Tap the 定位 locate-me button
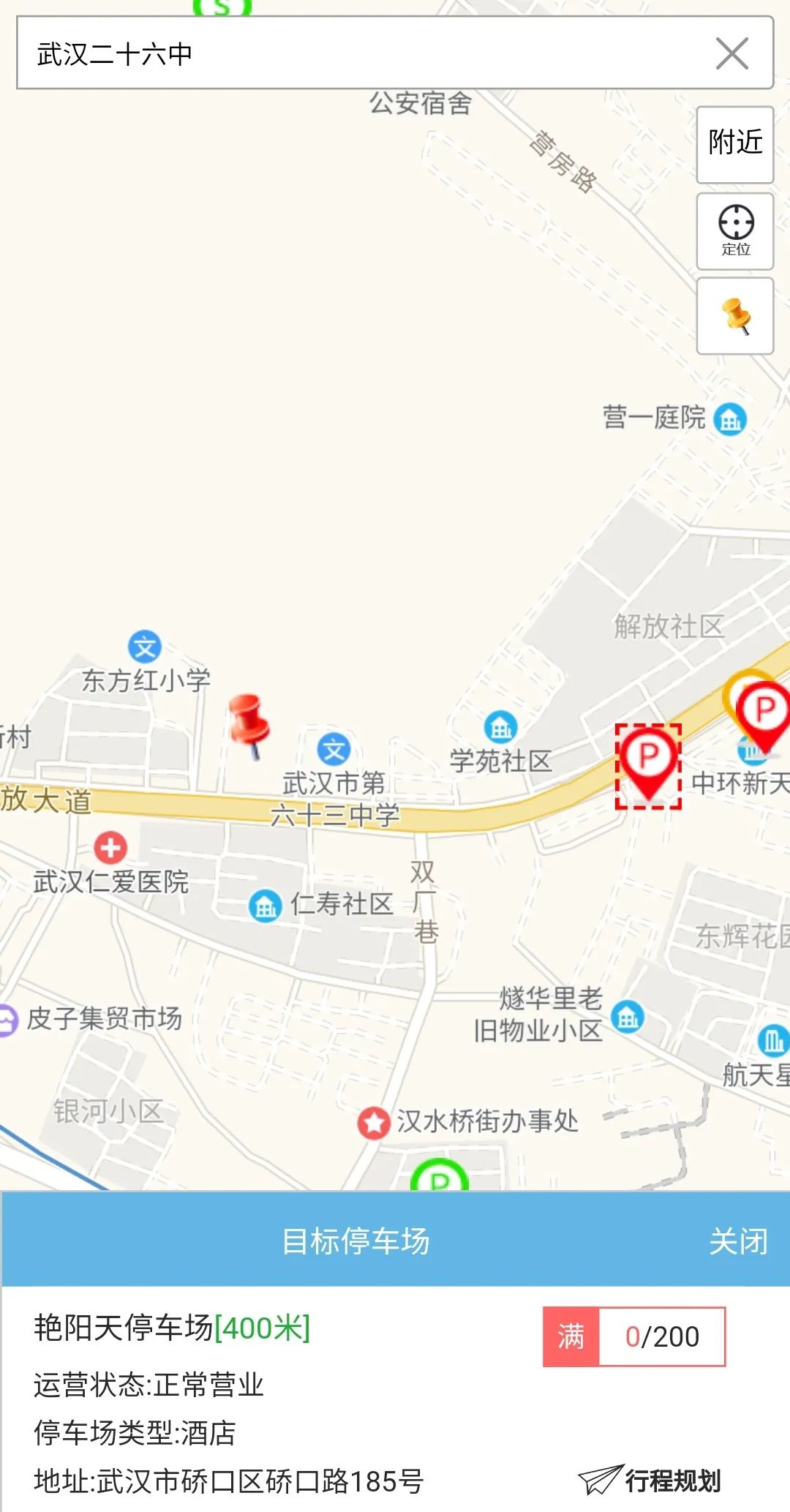This screenshot has height=1512, width=790. pyautogui.click(x=735, y=231)
